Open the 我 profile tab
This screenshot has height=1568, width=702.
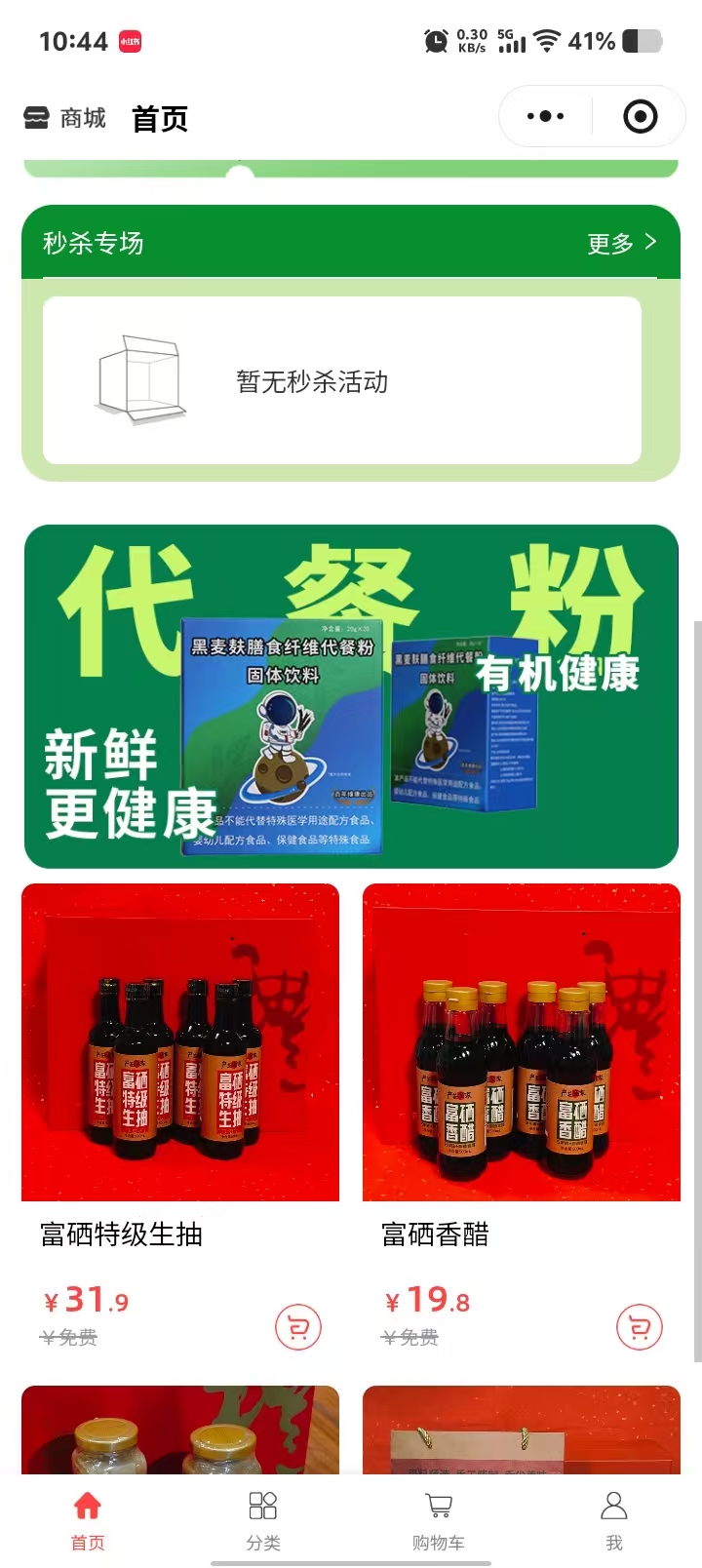[x=613, y=1519]
